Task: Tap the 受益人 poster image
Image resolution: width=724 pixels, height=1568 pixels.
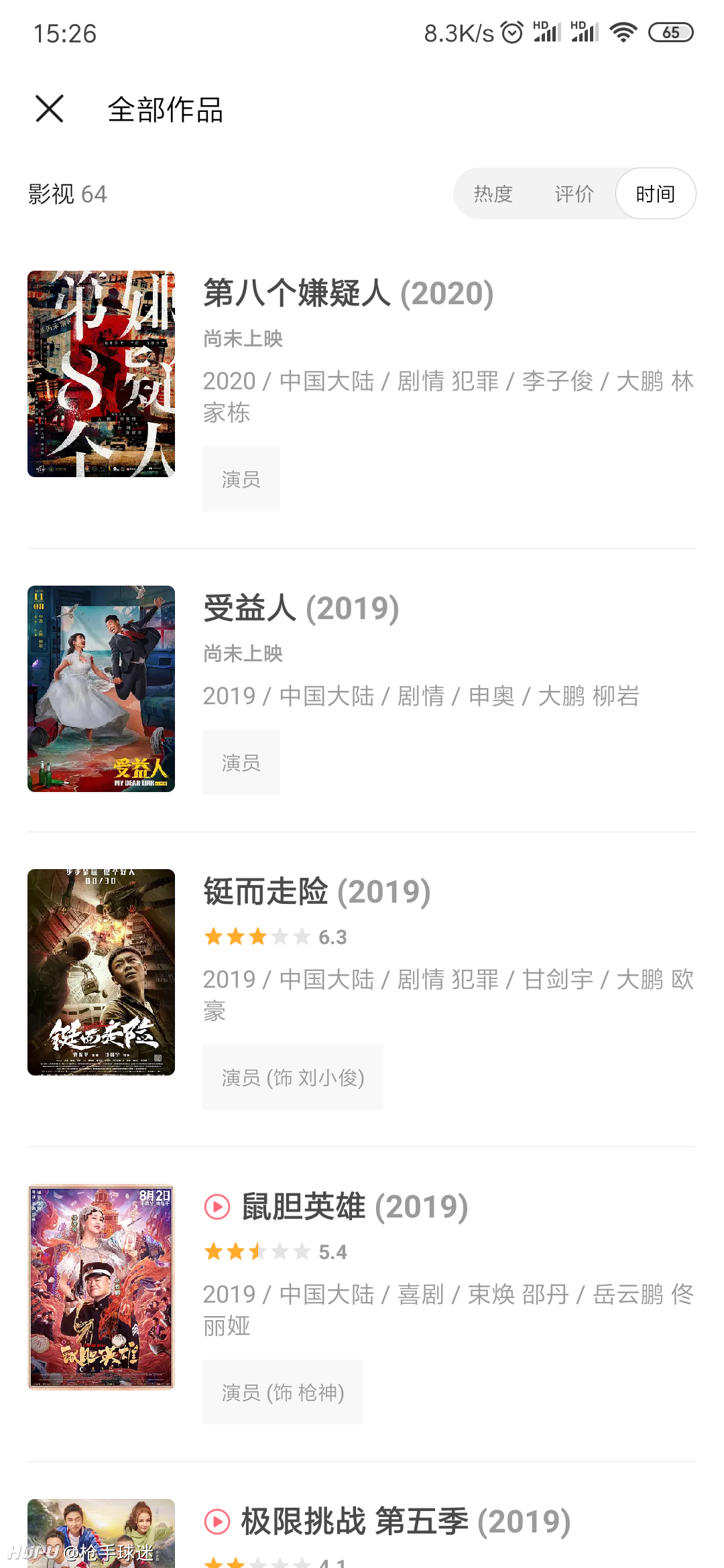Action: pyautogui.click(x=101, y=689)
